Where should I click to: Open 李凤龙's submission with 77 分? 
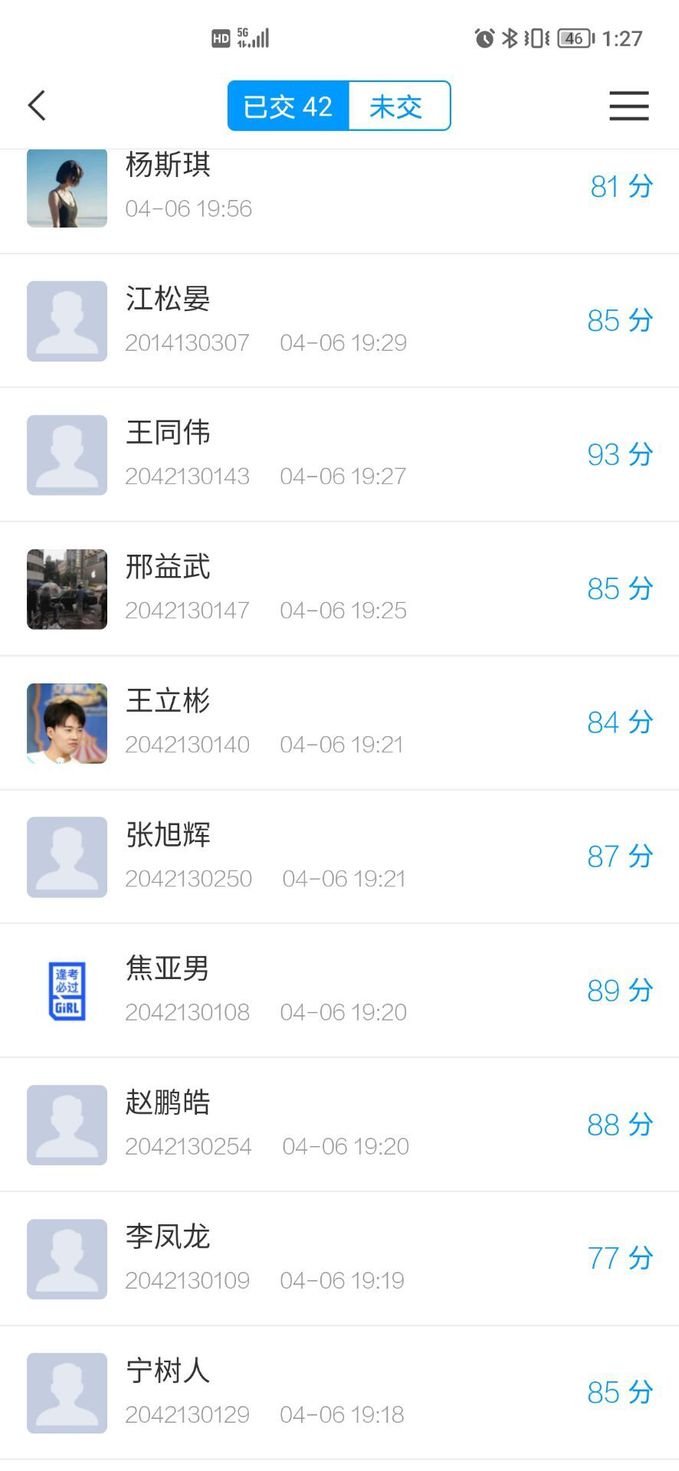339,1258
